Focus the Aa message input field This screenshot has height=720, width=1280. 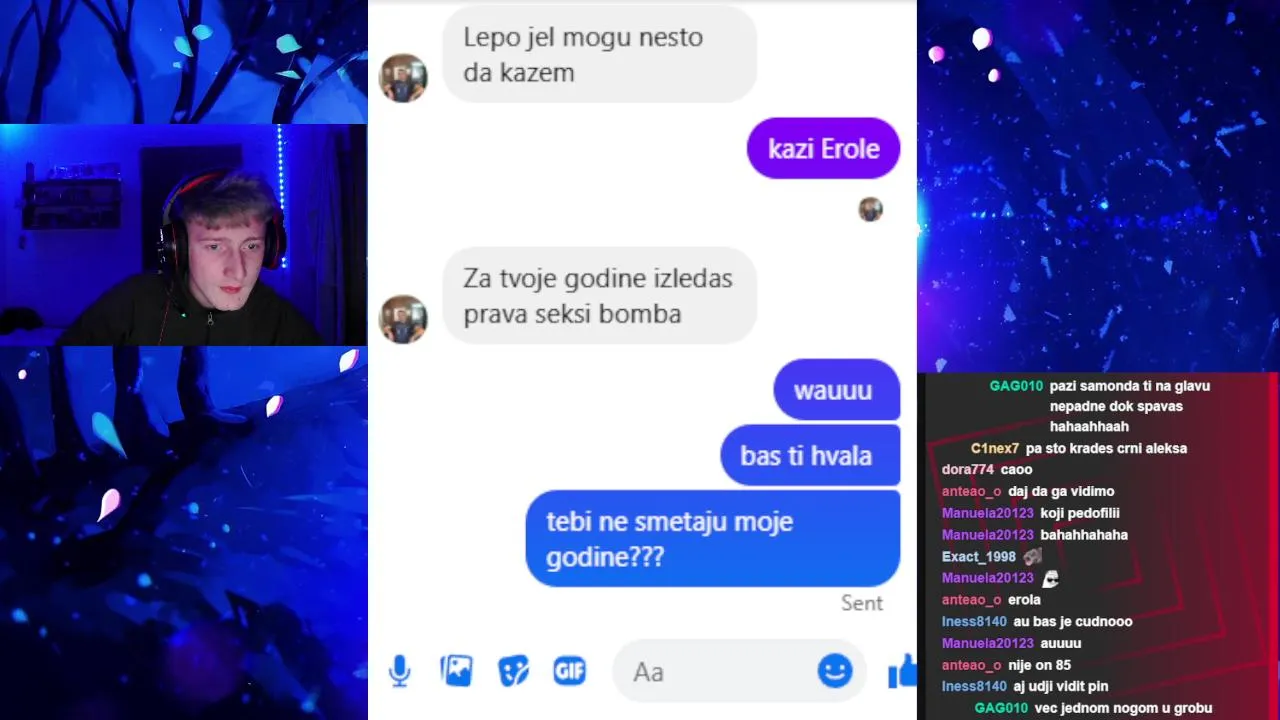coord(715,672)
